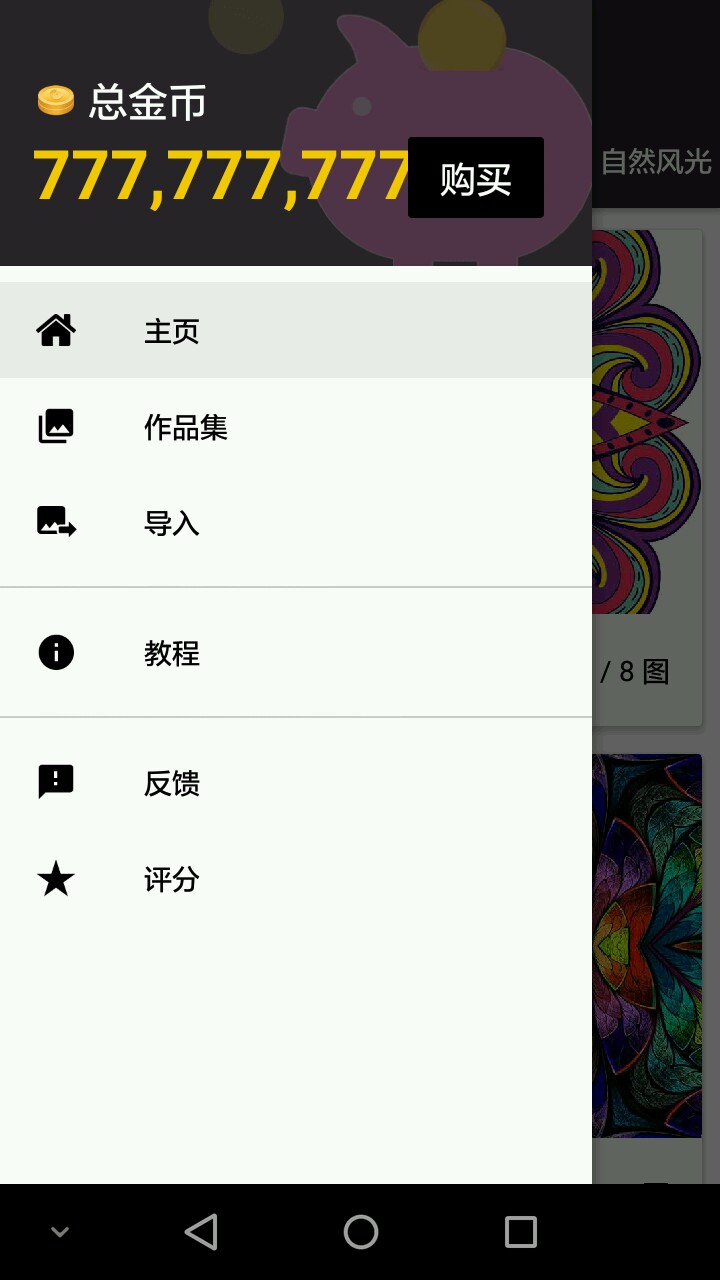Go to 主页 in the drawer
The image size is (720, 1280).
point(172,331)
